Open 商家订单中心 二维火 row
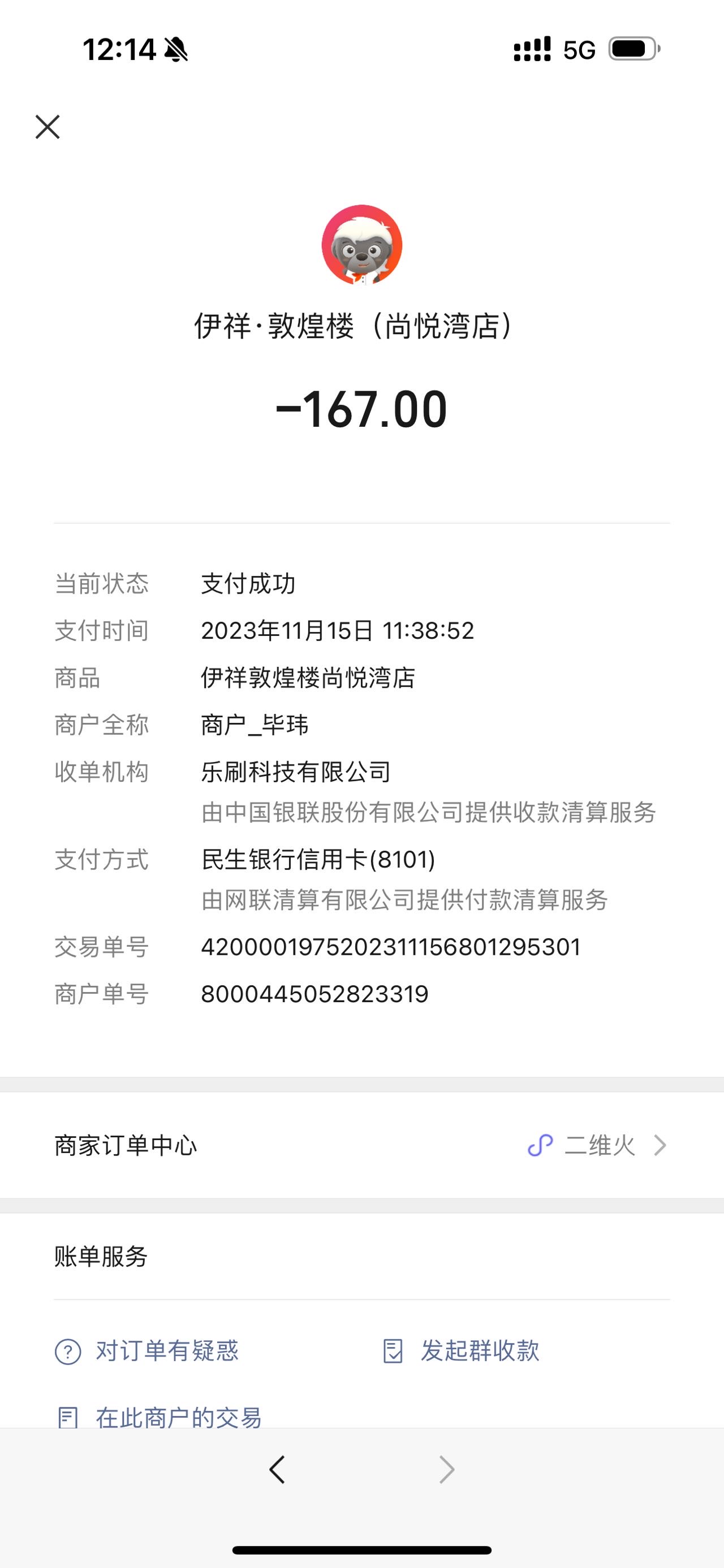 click(x=361, y=1146)
